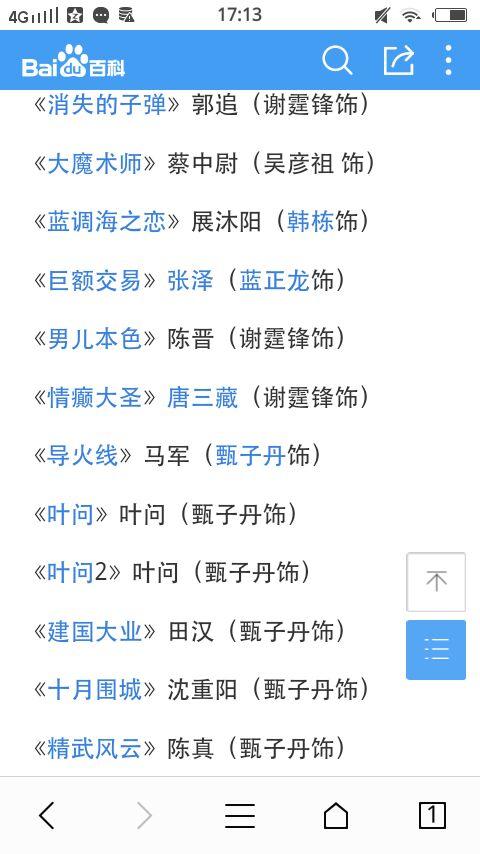This screenshot has width=480, height=854.
Task: Open the 导火线 link
Action: 83,455
